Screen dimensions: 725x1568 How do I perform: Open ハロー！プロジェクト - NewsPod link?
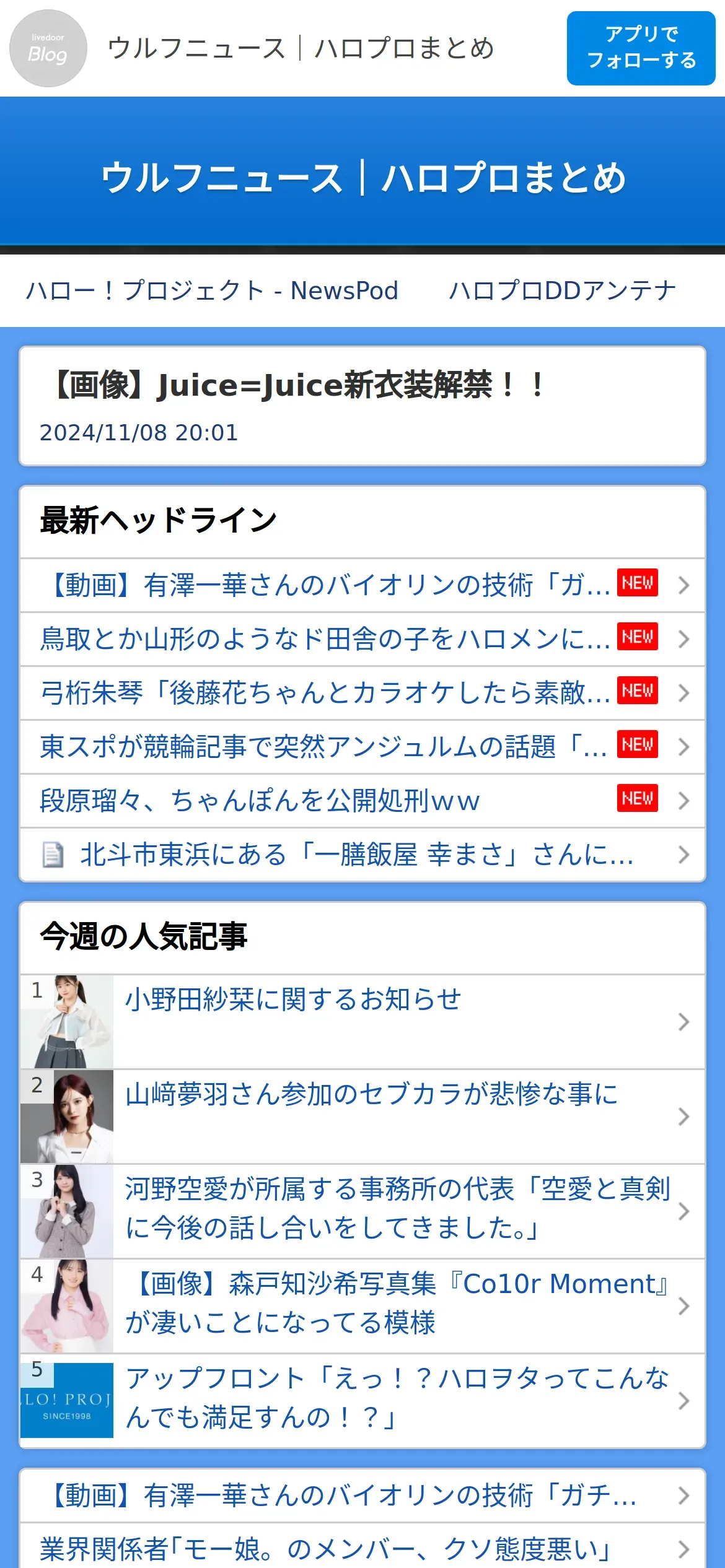(x=212, y=290)
